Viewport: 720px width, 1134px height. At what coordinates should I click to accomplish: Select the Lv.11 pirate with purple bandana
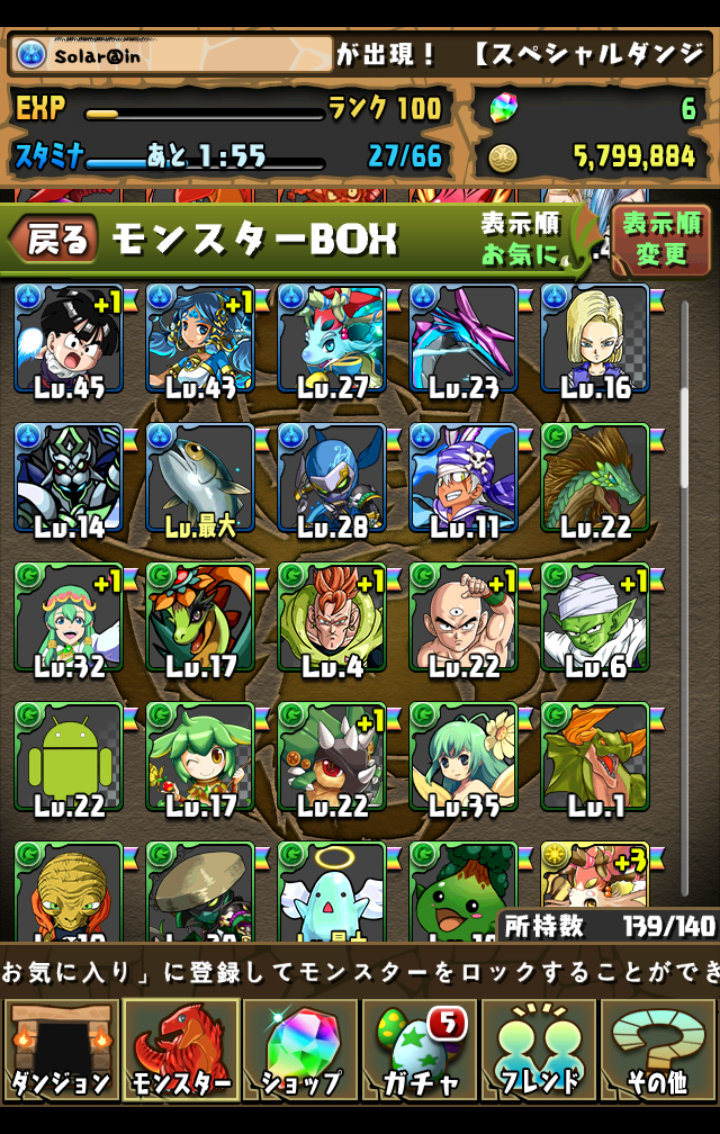[x=463, y=480]
